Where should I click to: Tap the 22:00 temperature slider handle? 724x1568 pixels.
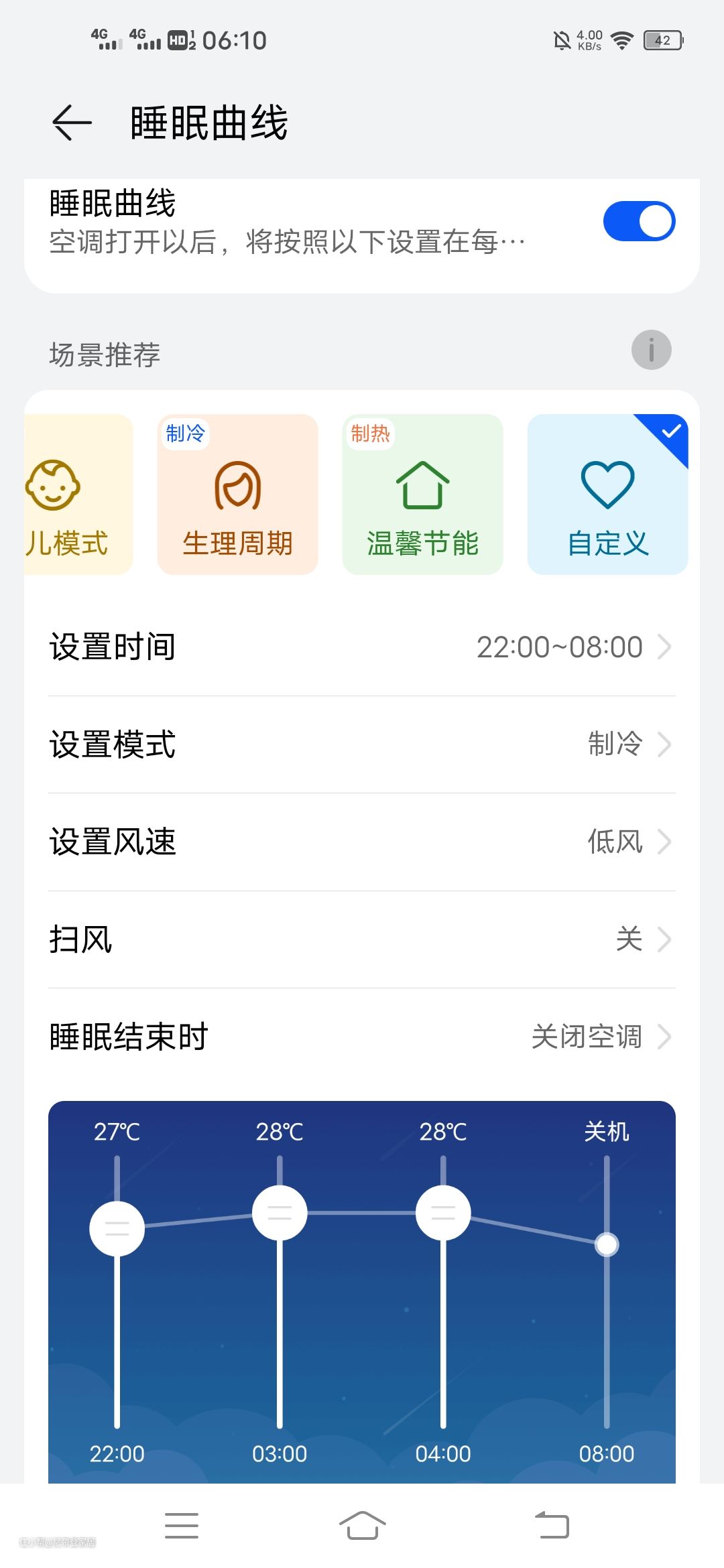point(117,1228)
